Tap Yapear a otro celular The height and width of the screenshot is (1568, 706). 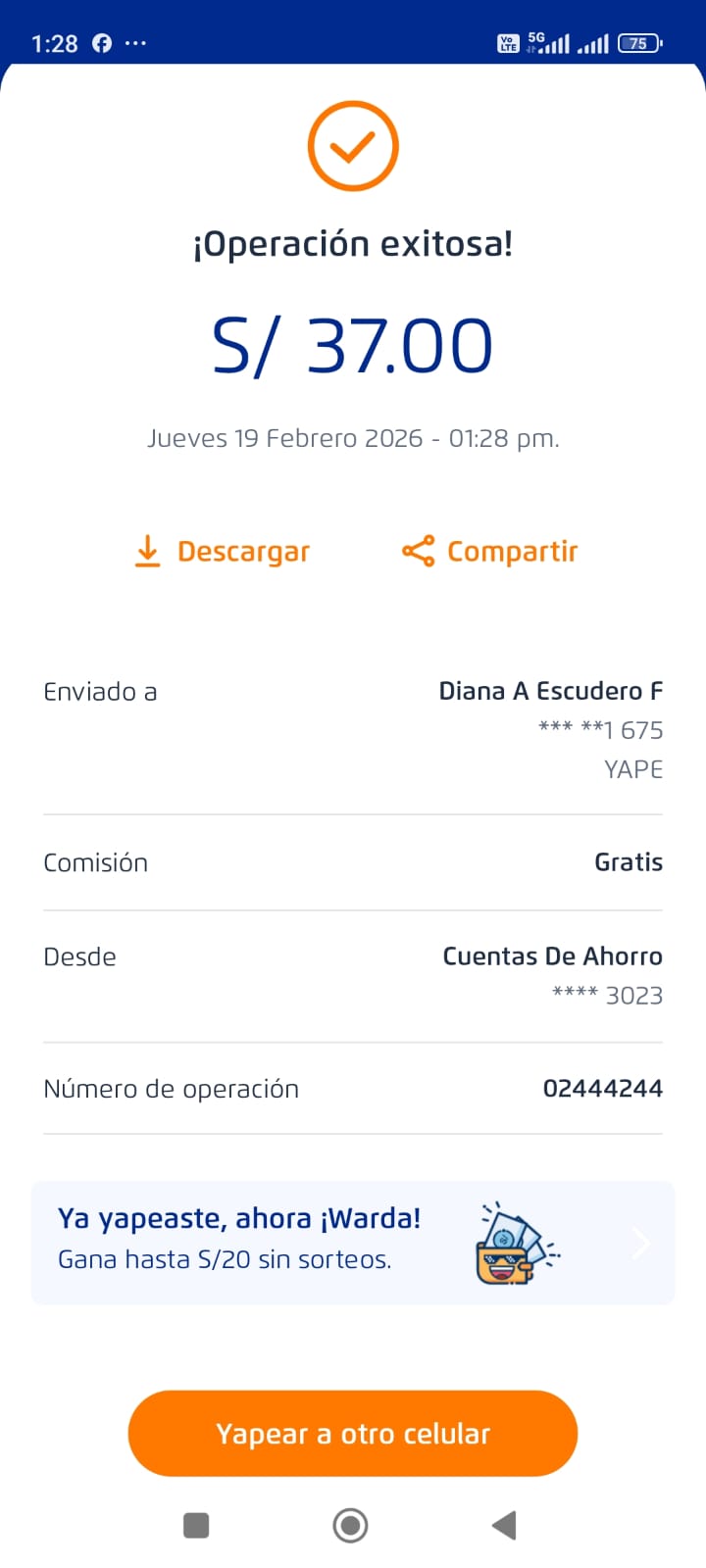[x=353, y=1433]
